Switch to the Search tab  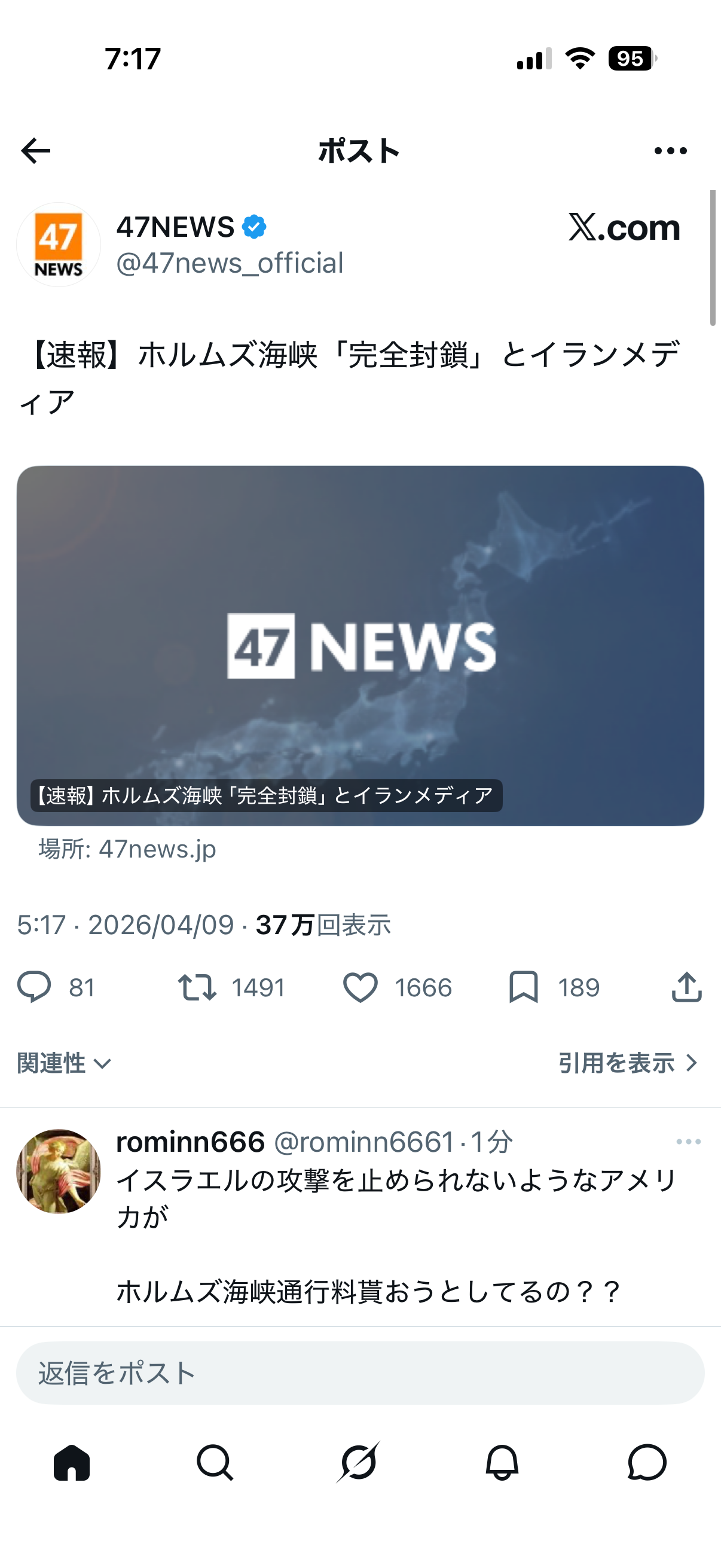pos(215,1462)
